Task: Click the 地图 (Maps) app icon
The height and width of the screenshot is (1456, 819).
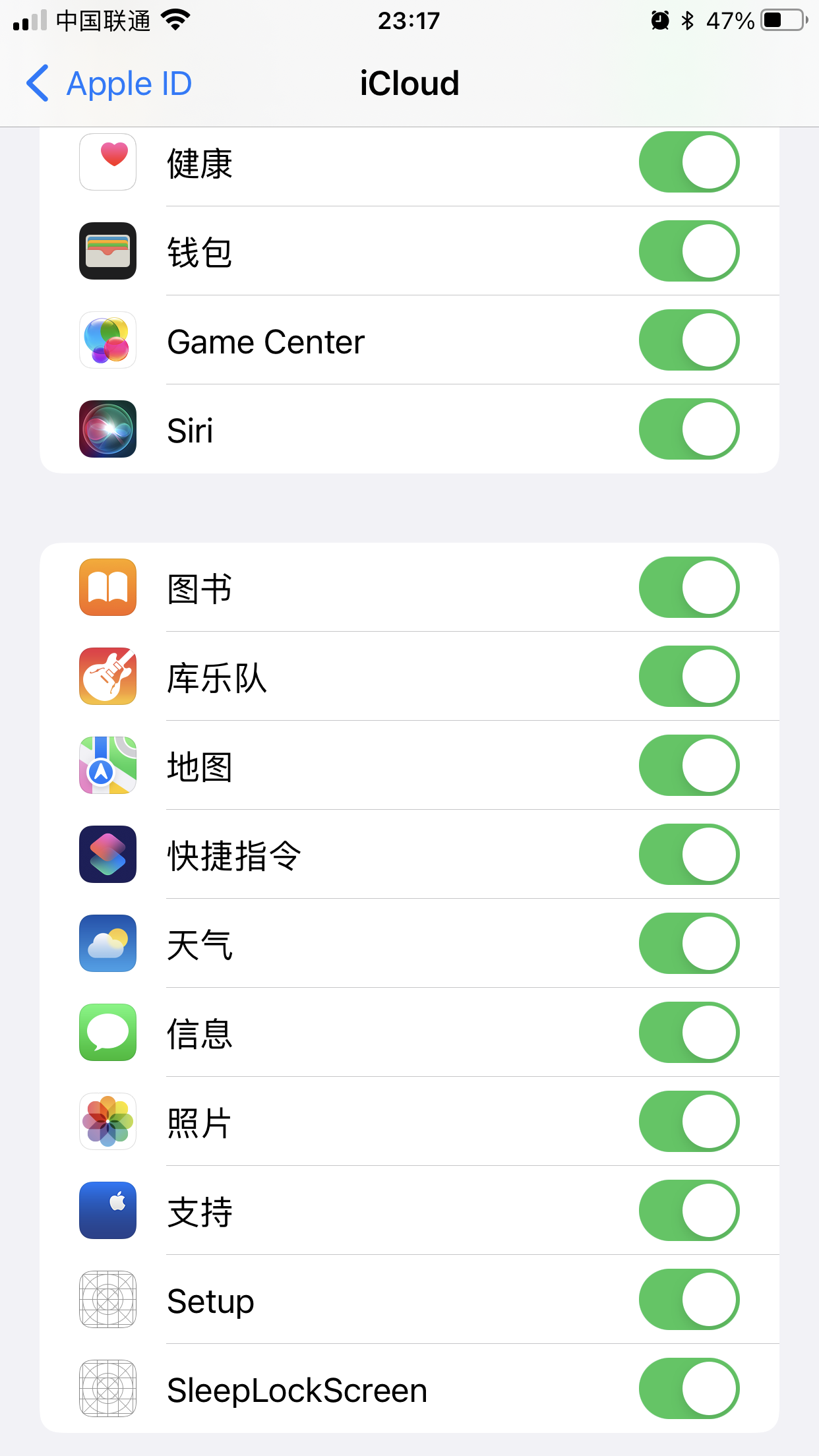Action: 107,766
